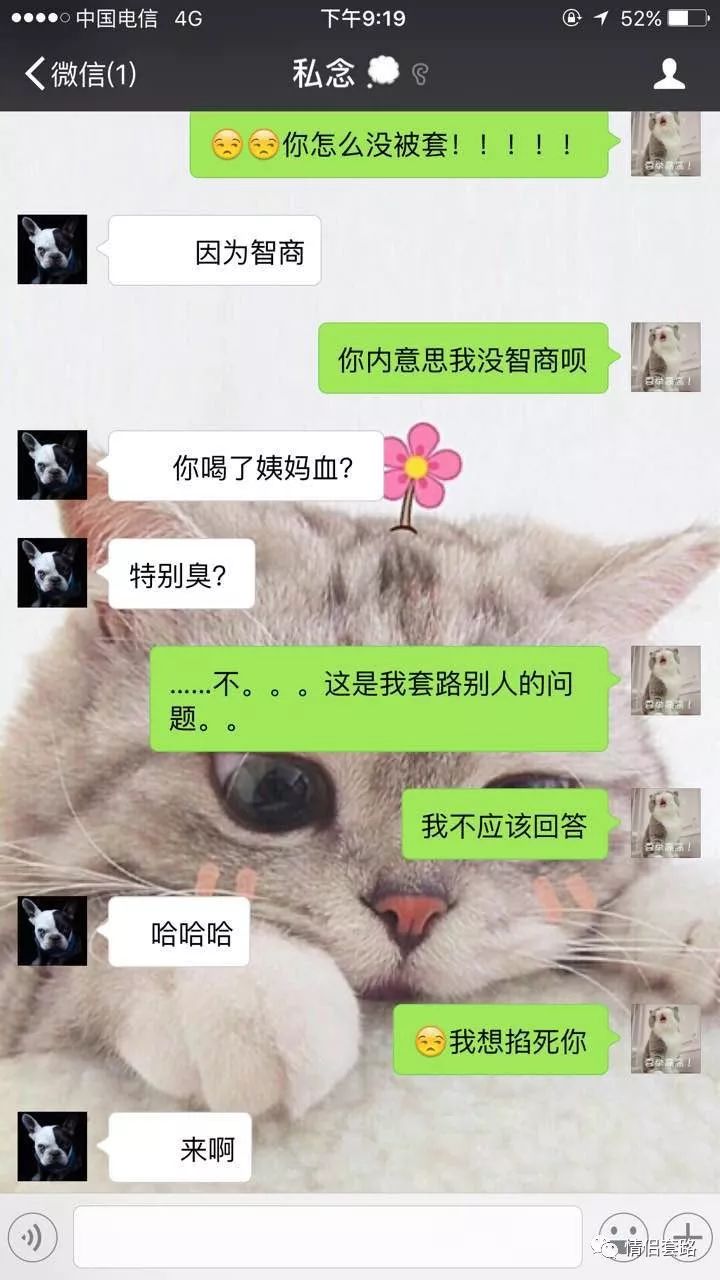The width and height of the screenshot is (720, 1280).
Task: Tap the dog avatar beside 因为智商
Action: (x=52, y=249)
